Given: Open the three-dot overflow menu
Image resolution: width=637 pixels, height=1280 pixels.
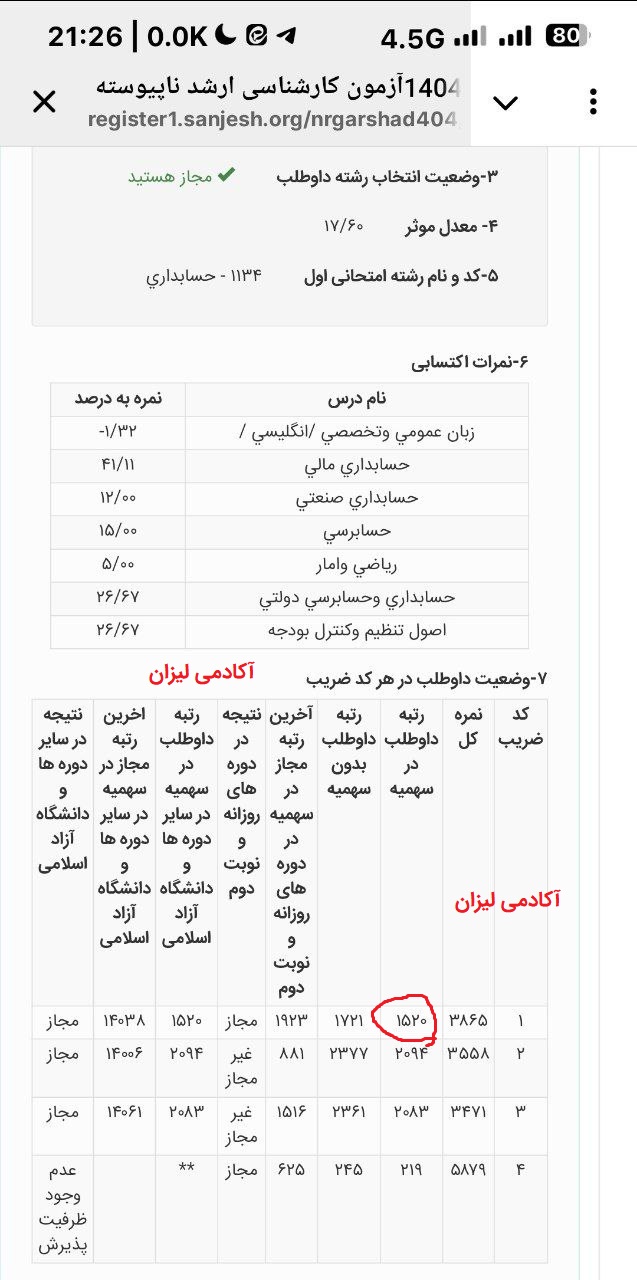Looking at the screenshot, I should pos(594,102).
